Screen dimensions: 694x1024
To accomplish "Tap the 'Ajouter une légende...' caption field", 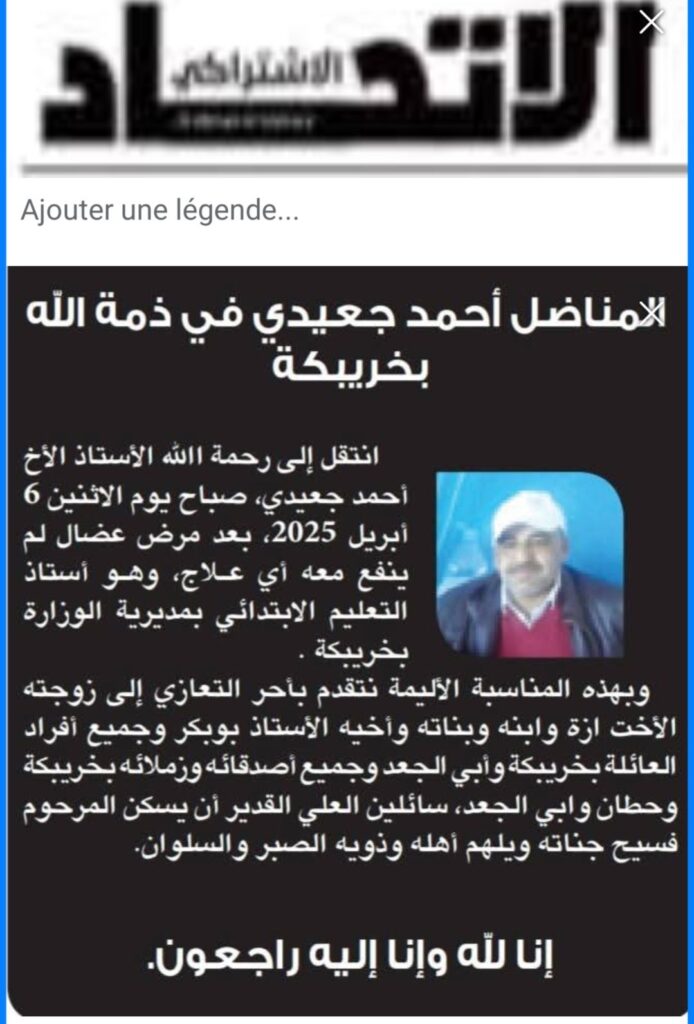I will 160,211.
